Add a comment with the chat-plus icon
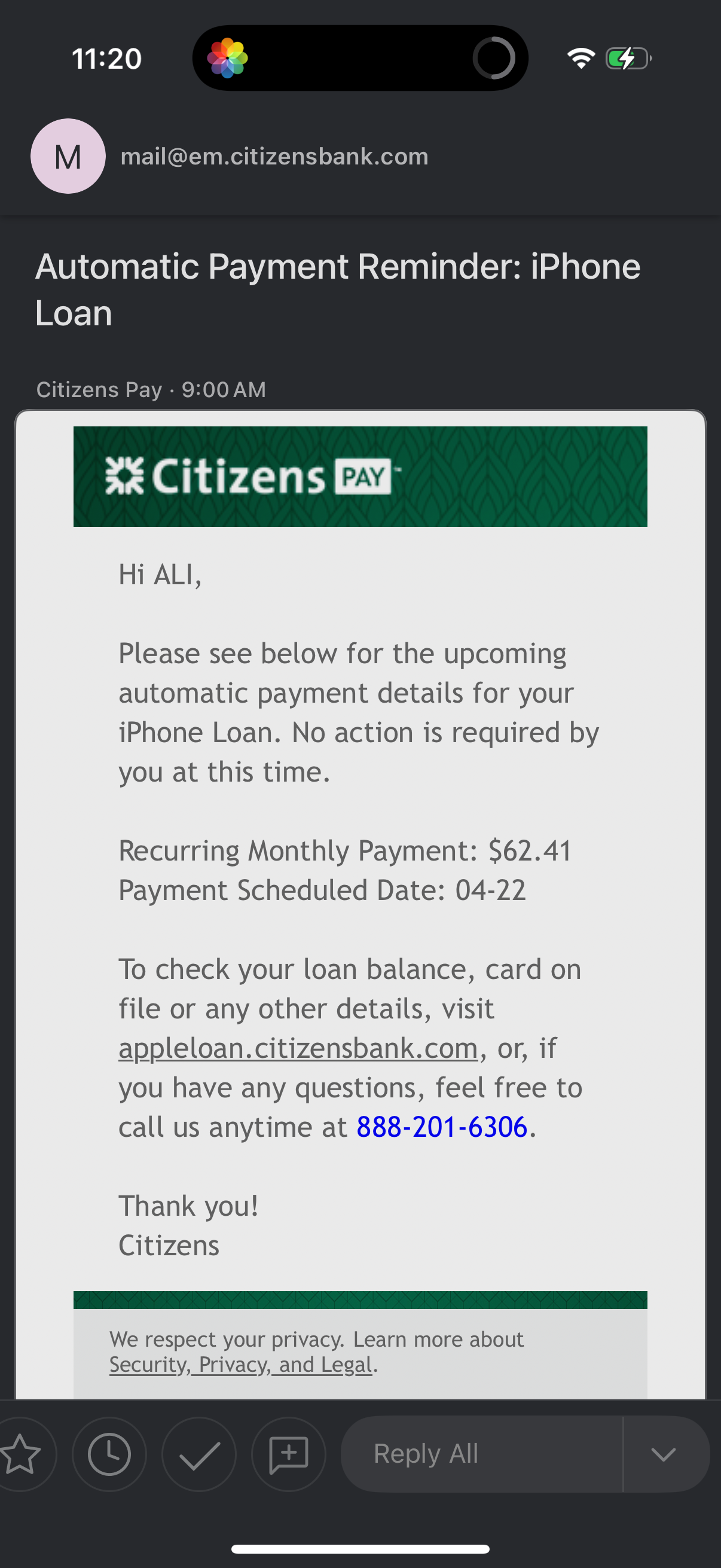The image size is (721, 1568). (288, 1454)
